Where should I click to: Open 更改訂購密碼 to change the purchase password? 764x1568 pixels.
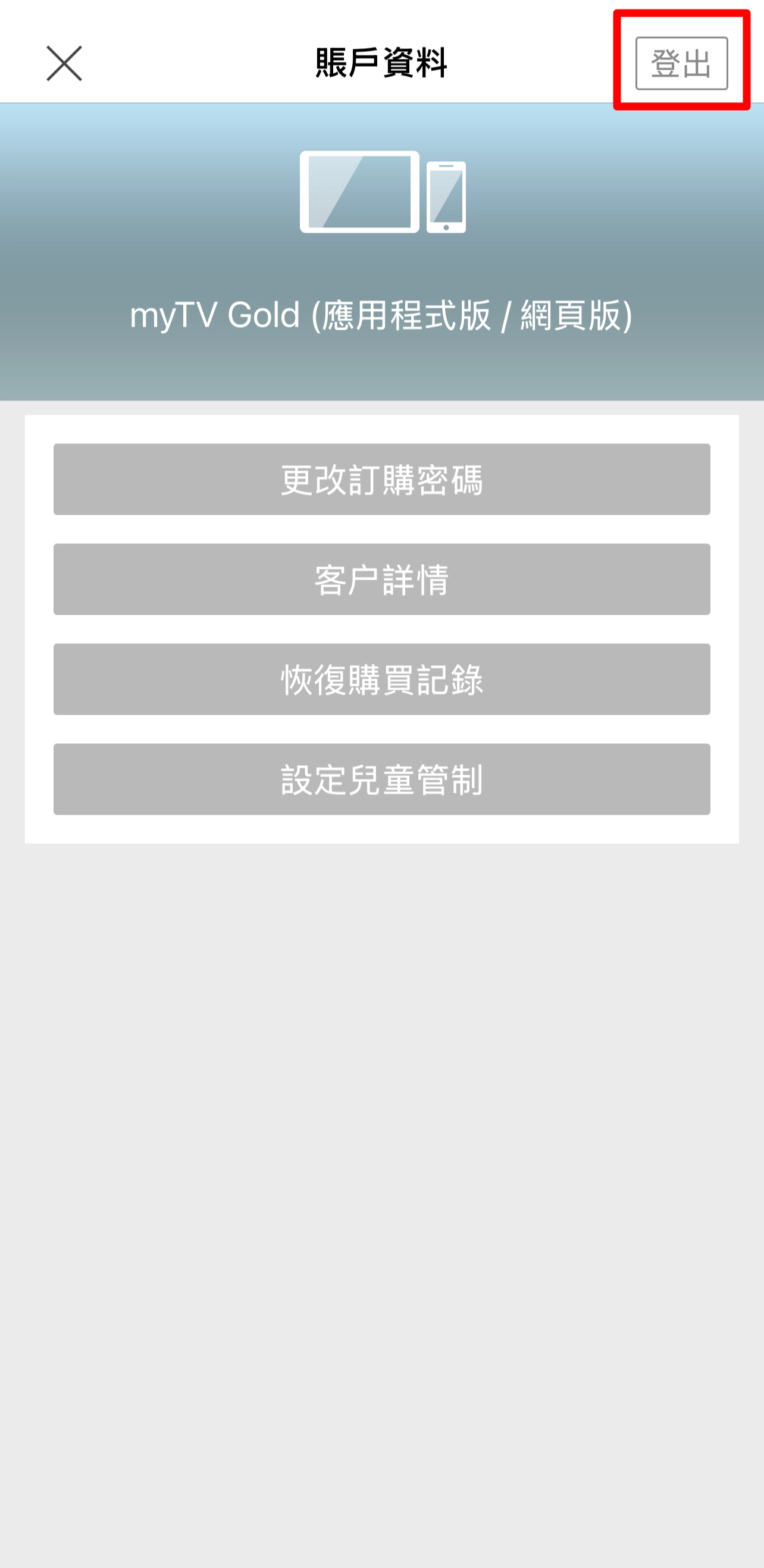[x=381, y=479]
